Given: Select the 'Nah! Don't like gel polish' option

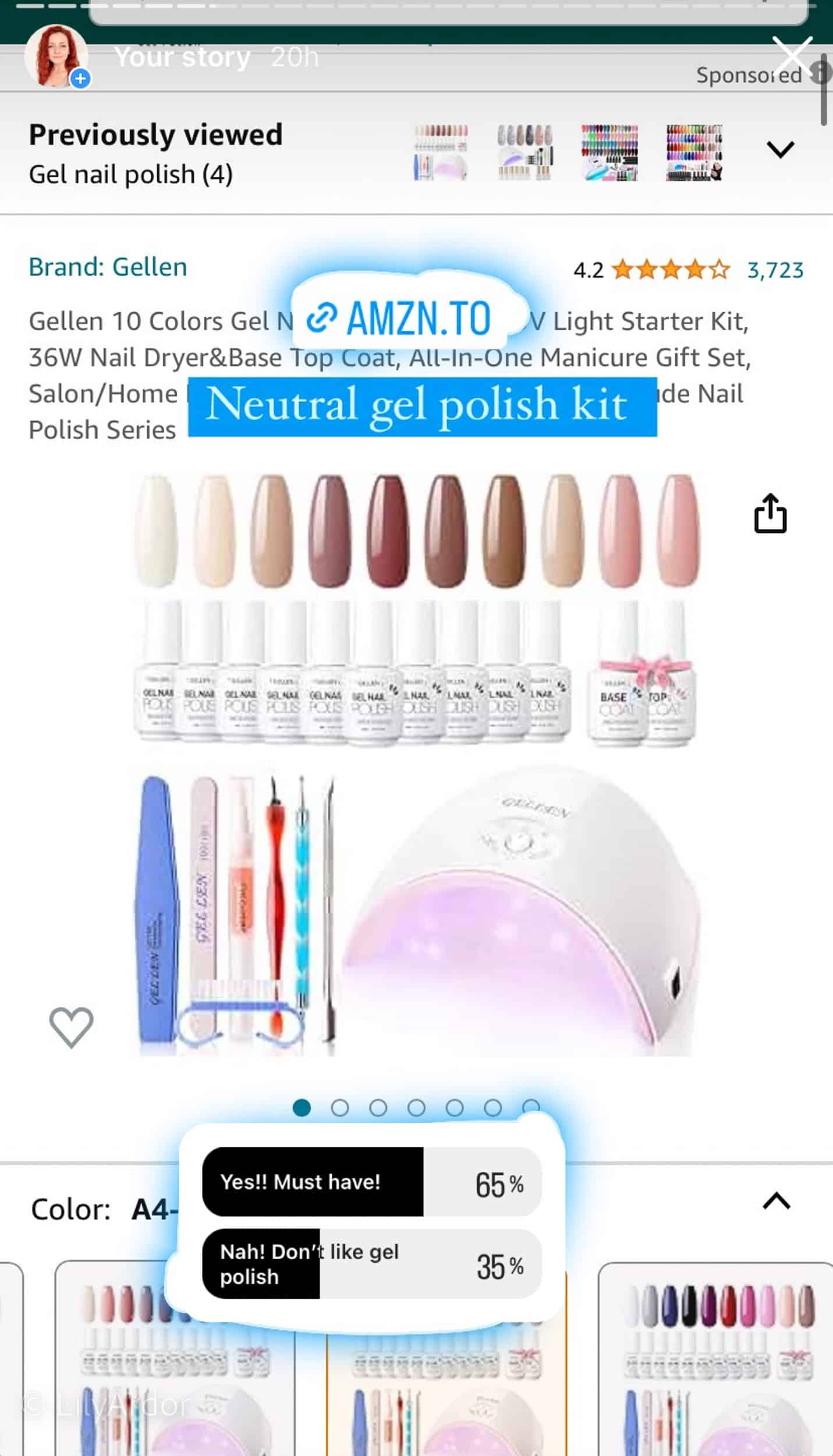Looking at the screenshot, I should 371,1264.
